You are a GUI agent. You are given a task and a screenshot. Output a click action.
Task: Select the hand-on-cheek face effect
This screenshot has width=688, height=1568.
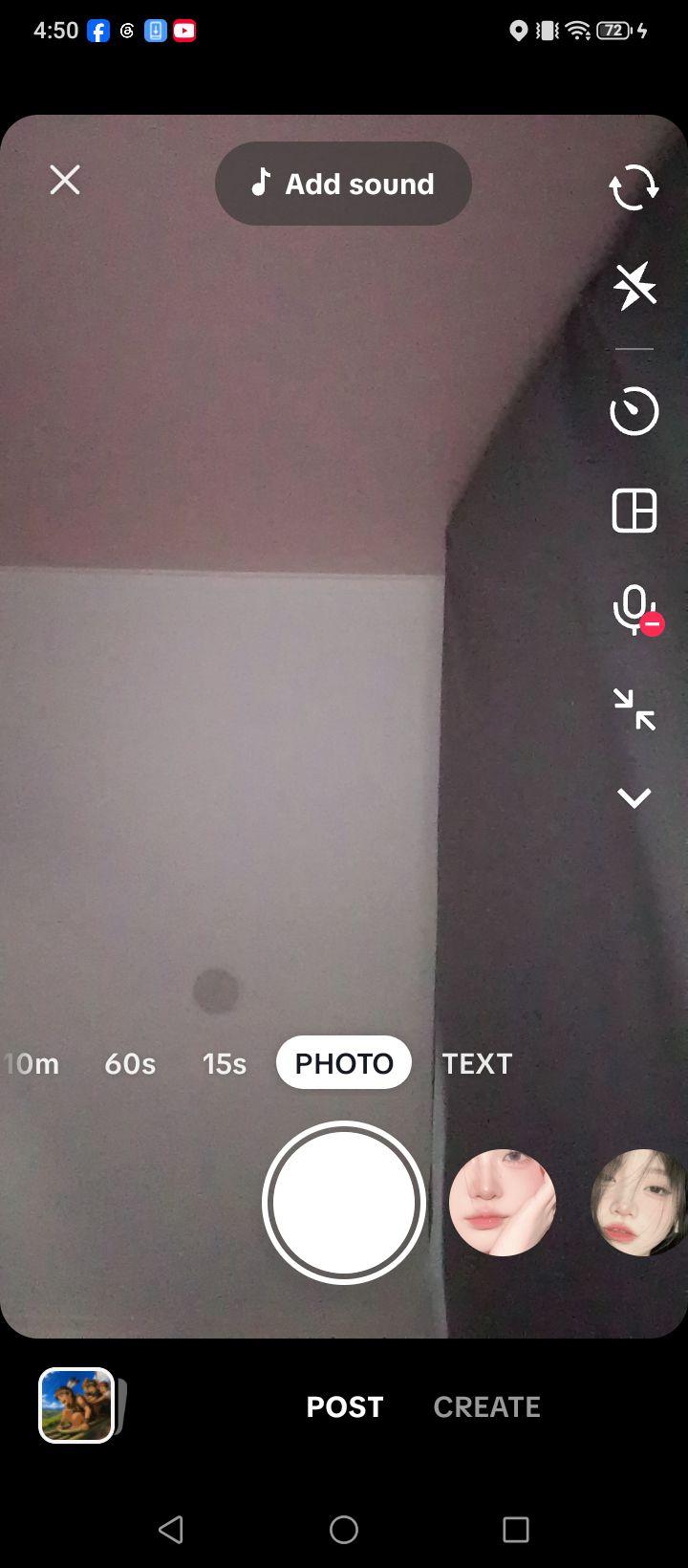click(x=503, y=1203)
